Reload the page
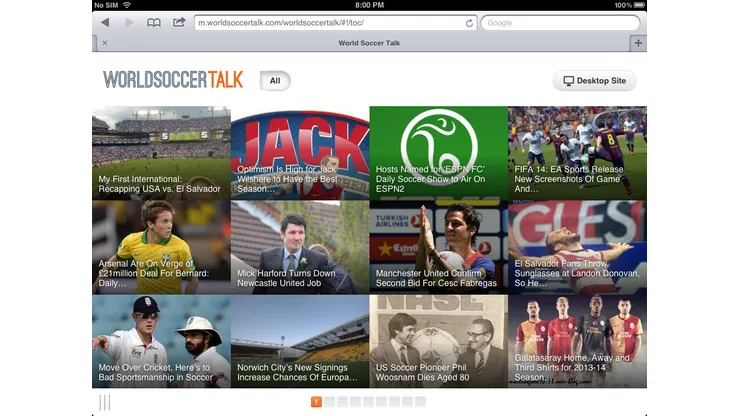 469,23
